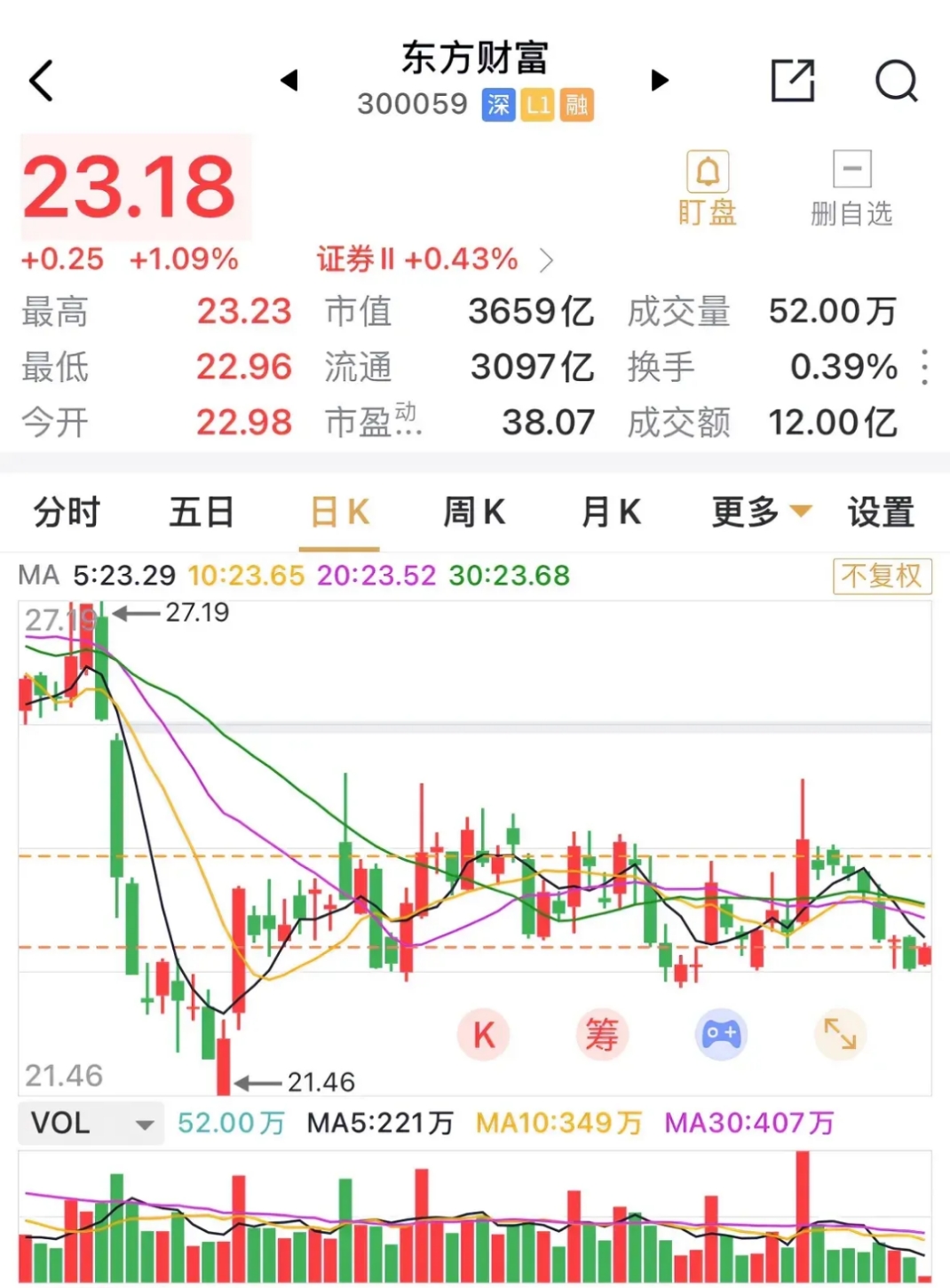The width and height of the screenshot is (950, 1288).
Task: Switch to the 月K chart tab
Action: tap(611, 513)
